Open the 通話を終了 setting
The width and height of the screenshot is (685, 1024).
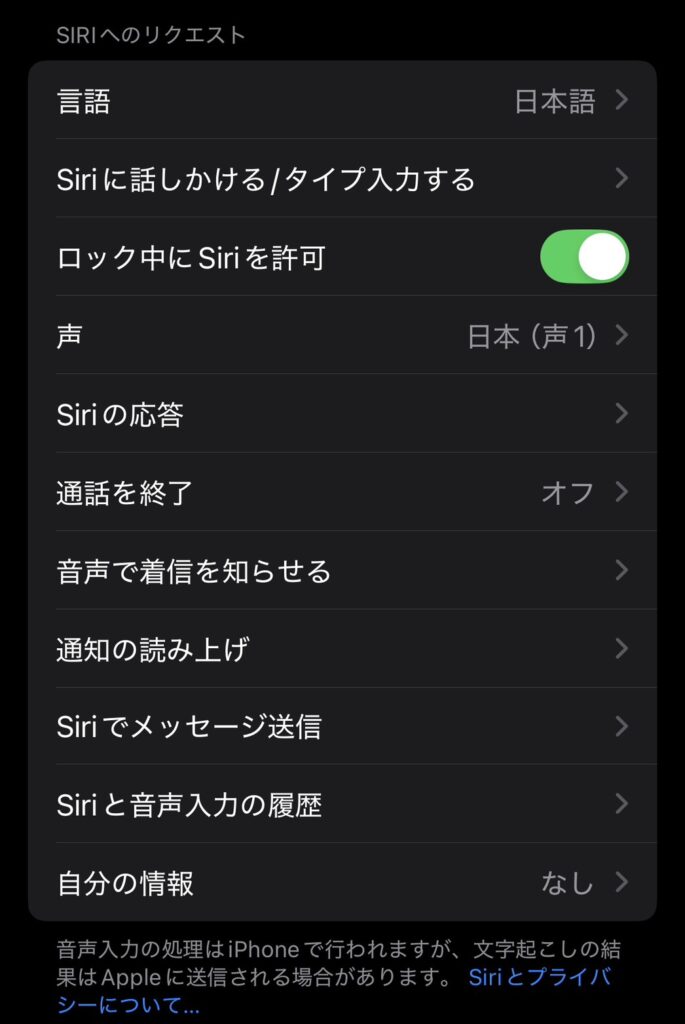point(342,492)
